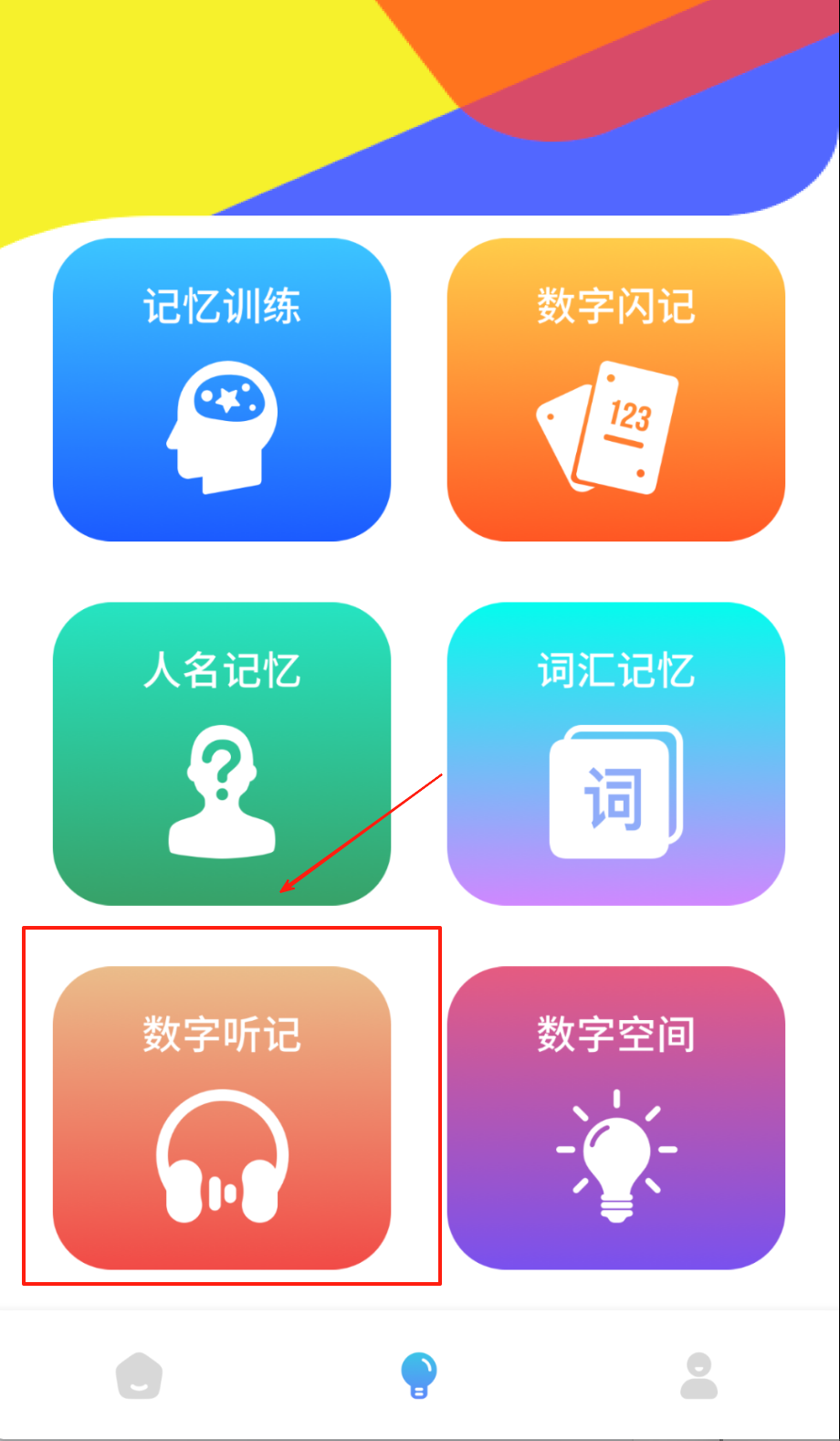This screenshot has height=1441, width=840.
Task: Start the 数字听记 number listening card
Action: coord(222,1118)
